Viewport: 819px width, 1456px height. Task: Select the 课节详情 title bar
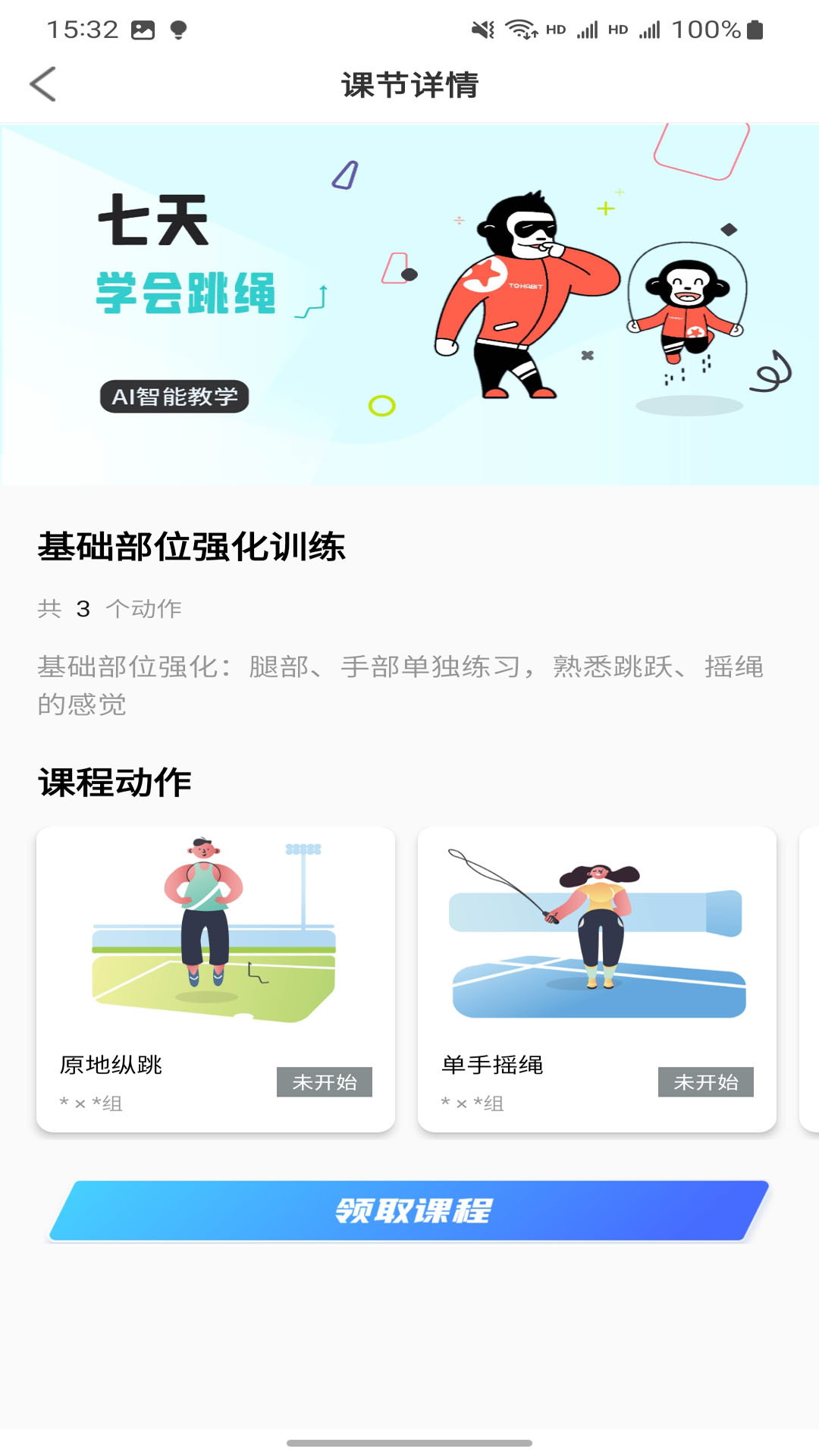409,85
